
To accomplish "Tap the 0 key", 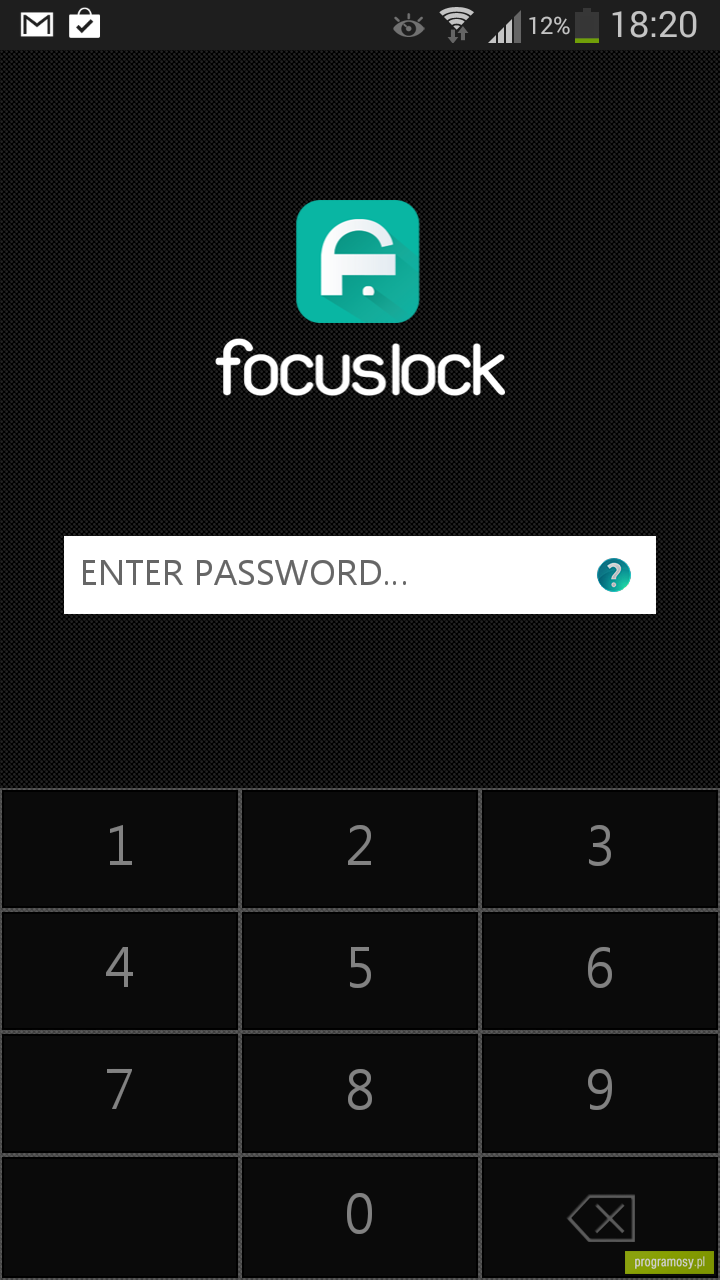I will pos(360,1216).
